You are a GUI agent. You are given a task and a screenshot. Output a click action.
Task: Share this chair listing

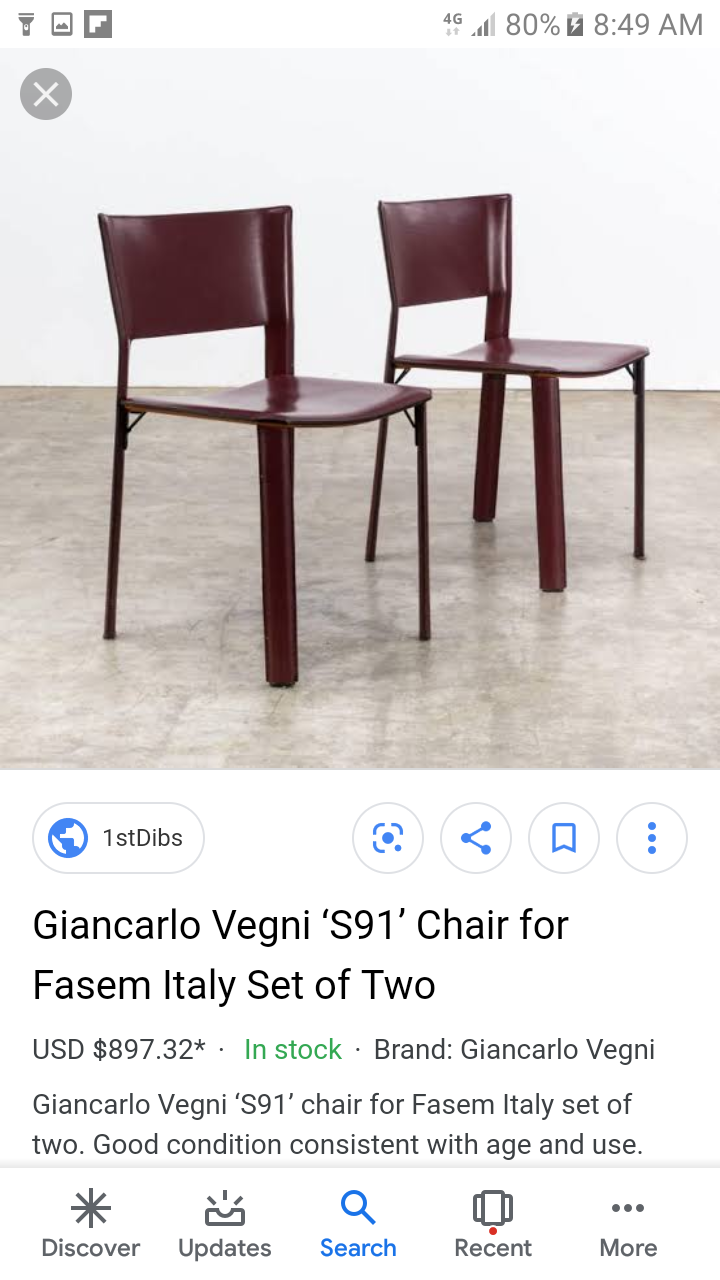(476, 838)
